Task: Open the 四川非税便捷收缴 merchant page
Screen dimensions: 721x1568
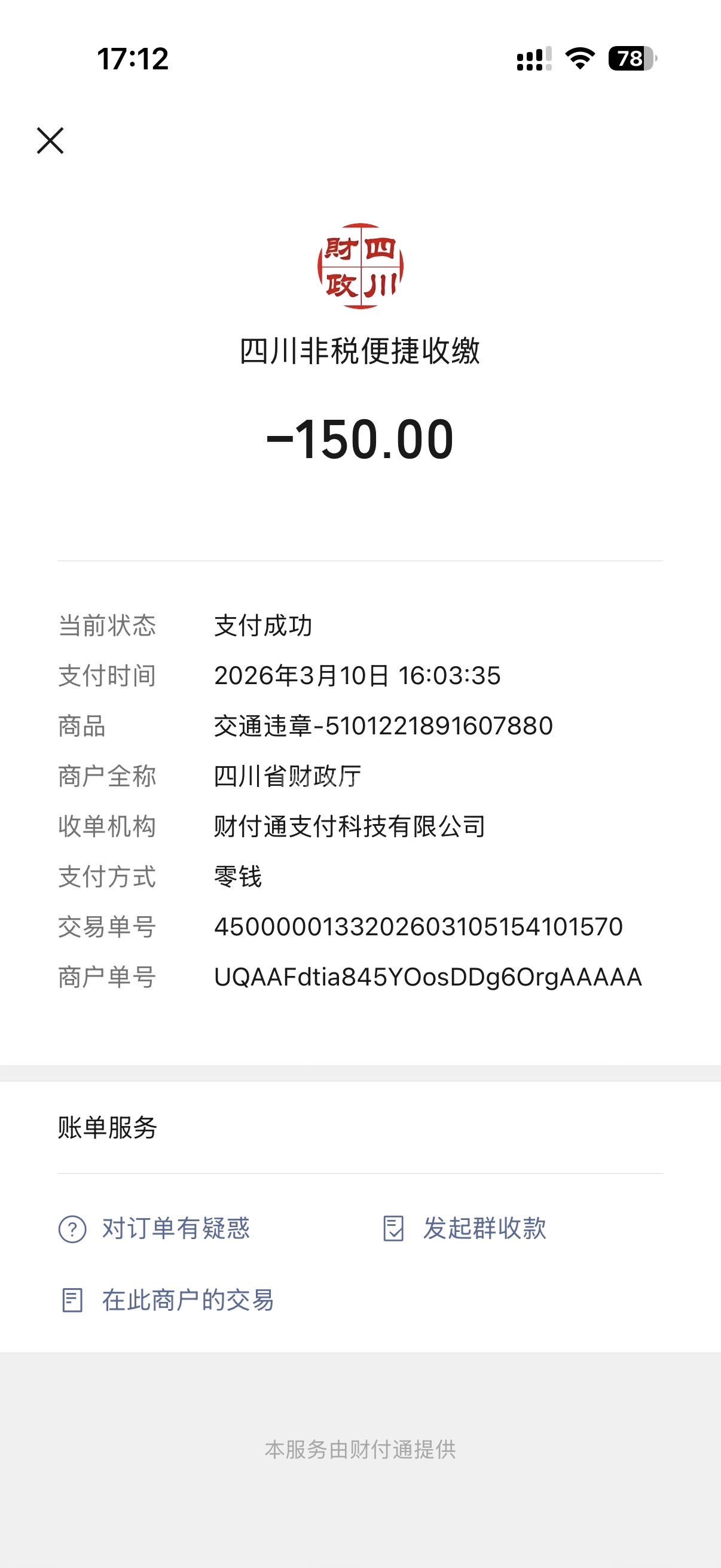Action: [x=360, y=350]
